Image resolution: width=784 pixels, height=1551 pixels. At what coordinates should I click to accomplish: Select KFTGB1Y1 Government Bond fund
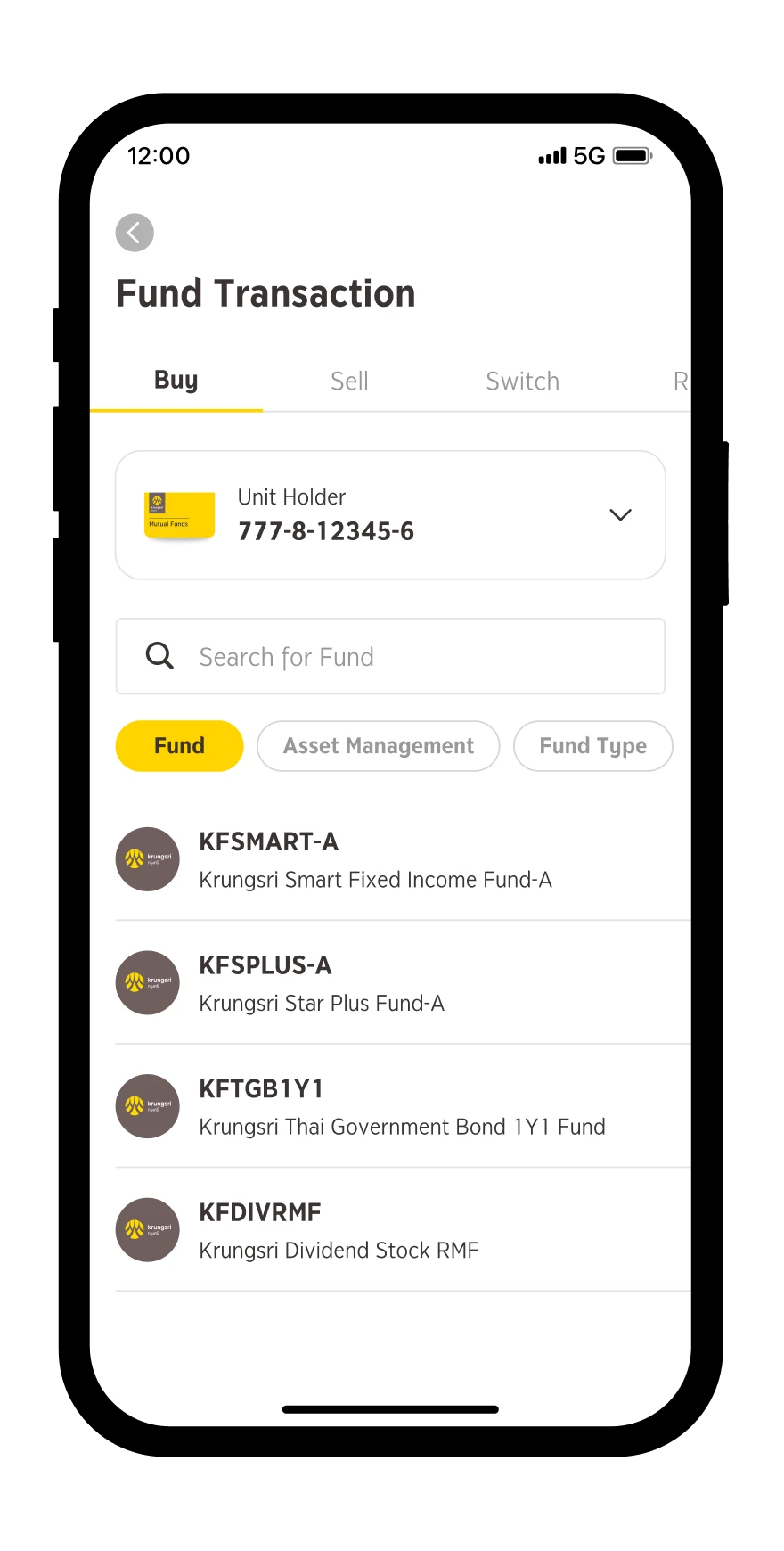(401, 1107)
